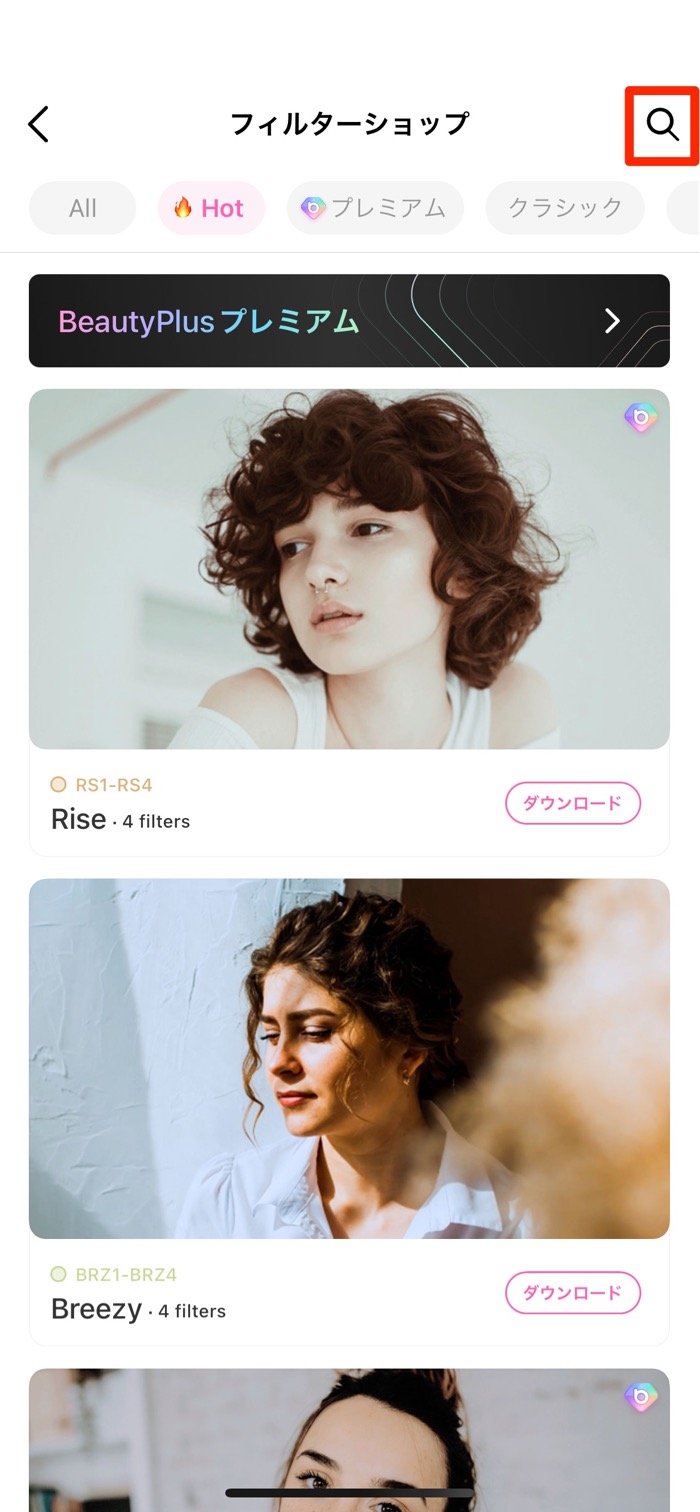
Task: Open the Rise filter preview image
Action: tap(349, 569)
